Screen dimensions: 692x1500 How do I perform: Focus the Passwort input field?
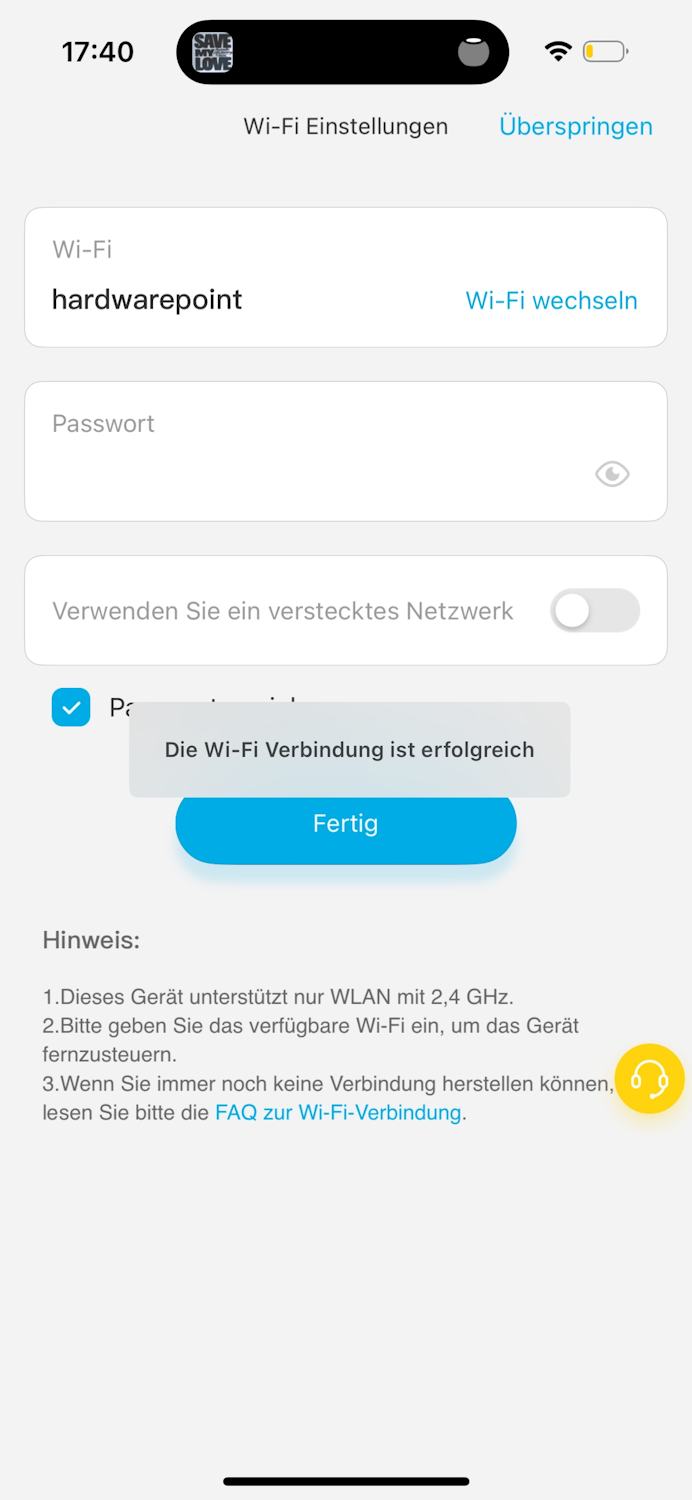point(310,473)
